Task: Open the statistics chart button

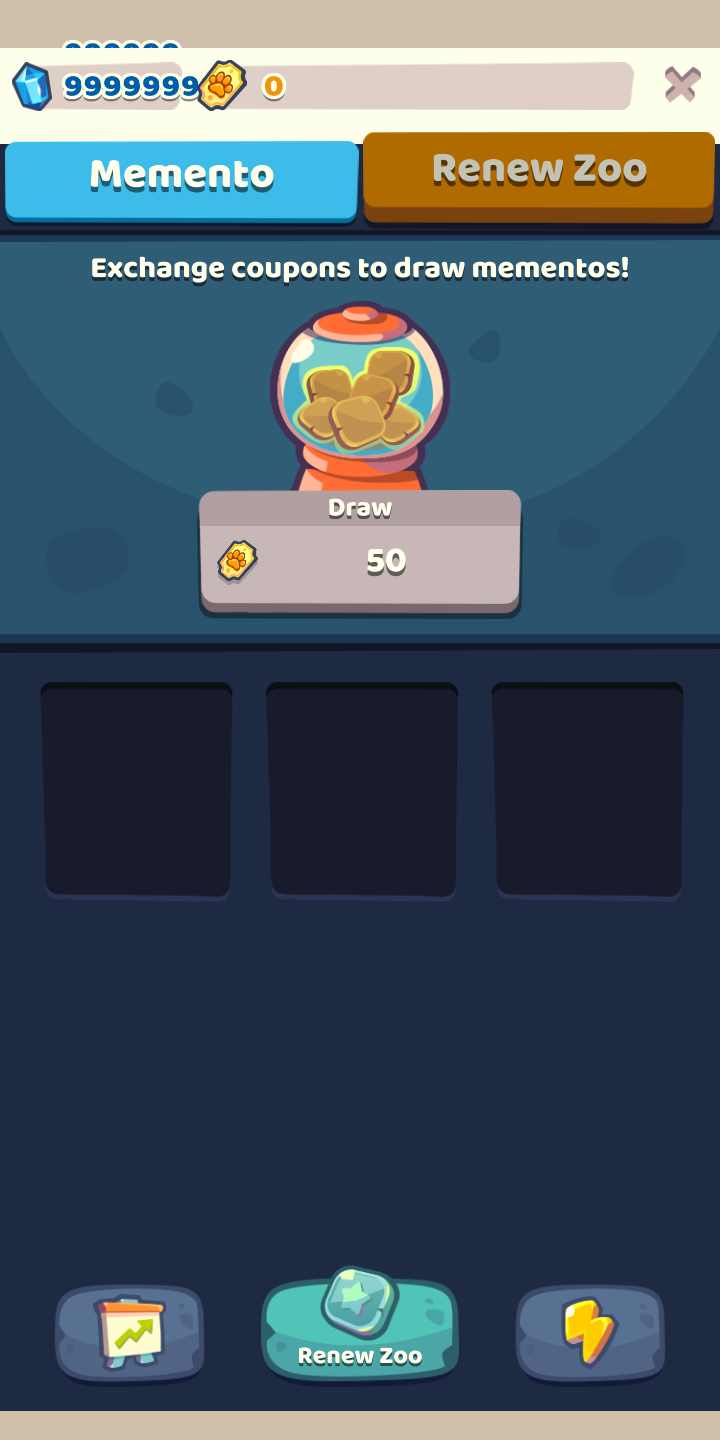Action: [x=130, y=1333]
